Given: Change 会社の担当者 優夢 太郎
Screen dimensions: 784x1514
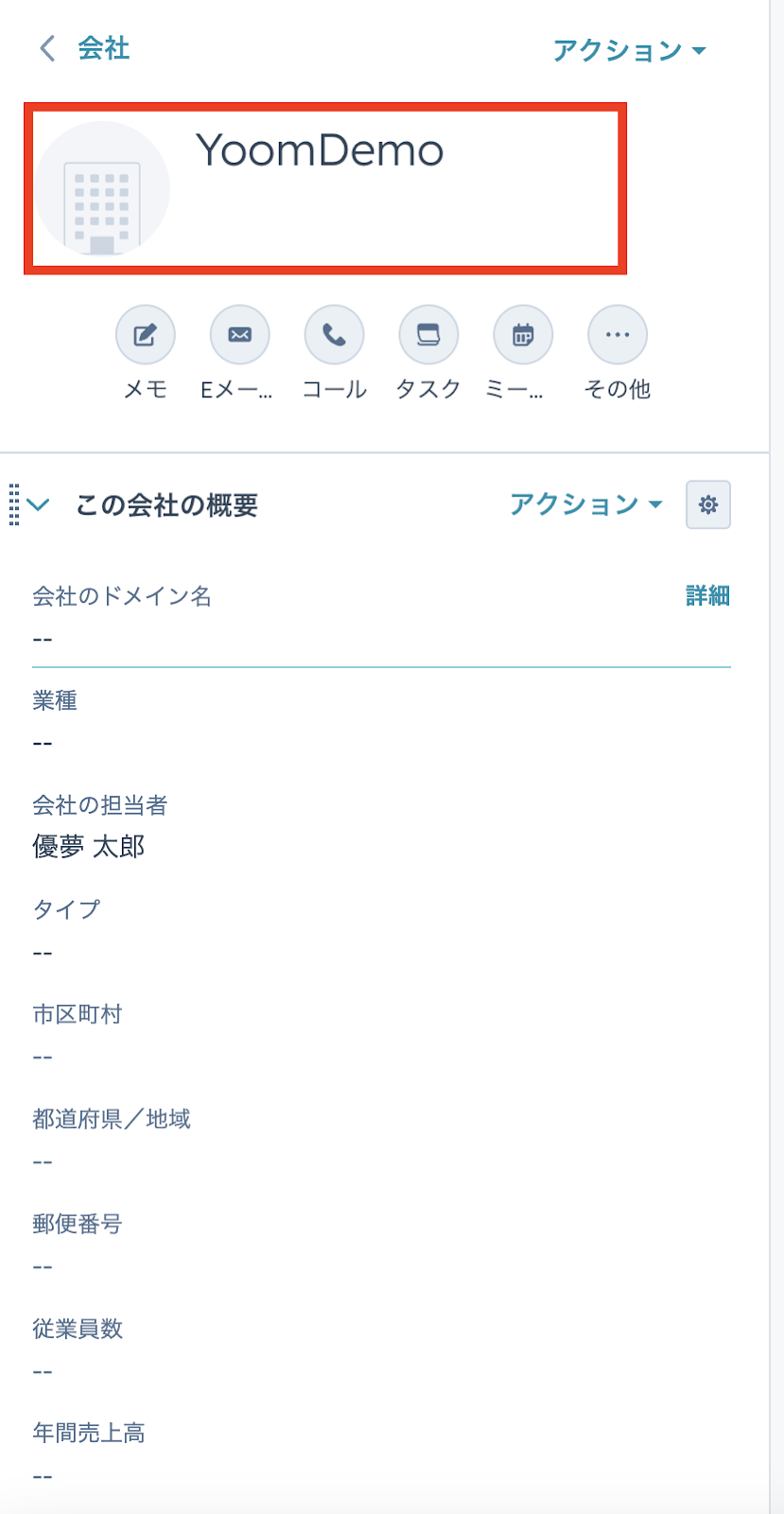Looking at the screenshot, I should click(x=89, y=847).
